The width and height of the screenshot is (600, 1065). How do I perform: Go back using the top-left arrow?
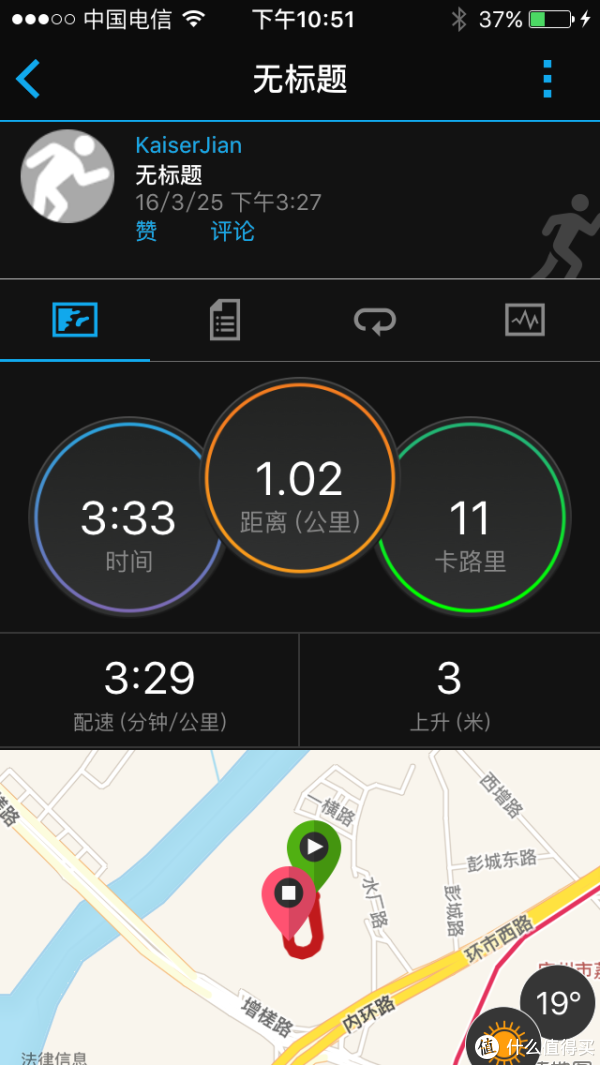pyautogui.click(x=29, y=79)
